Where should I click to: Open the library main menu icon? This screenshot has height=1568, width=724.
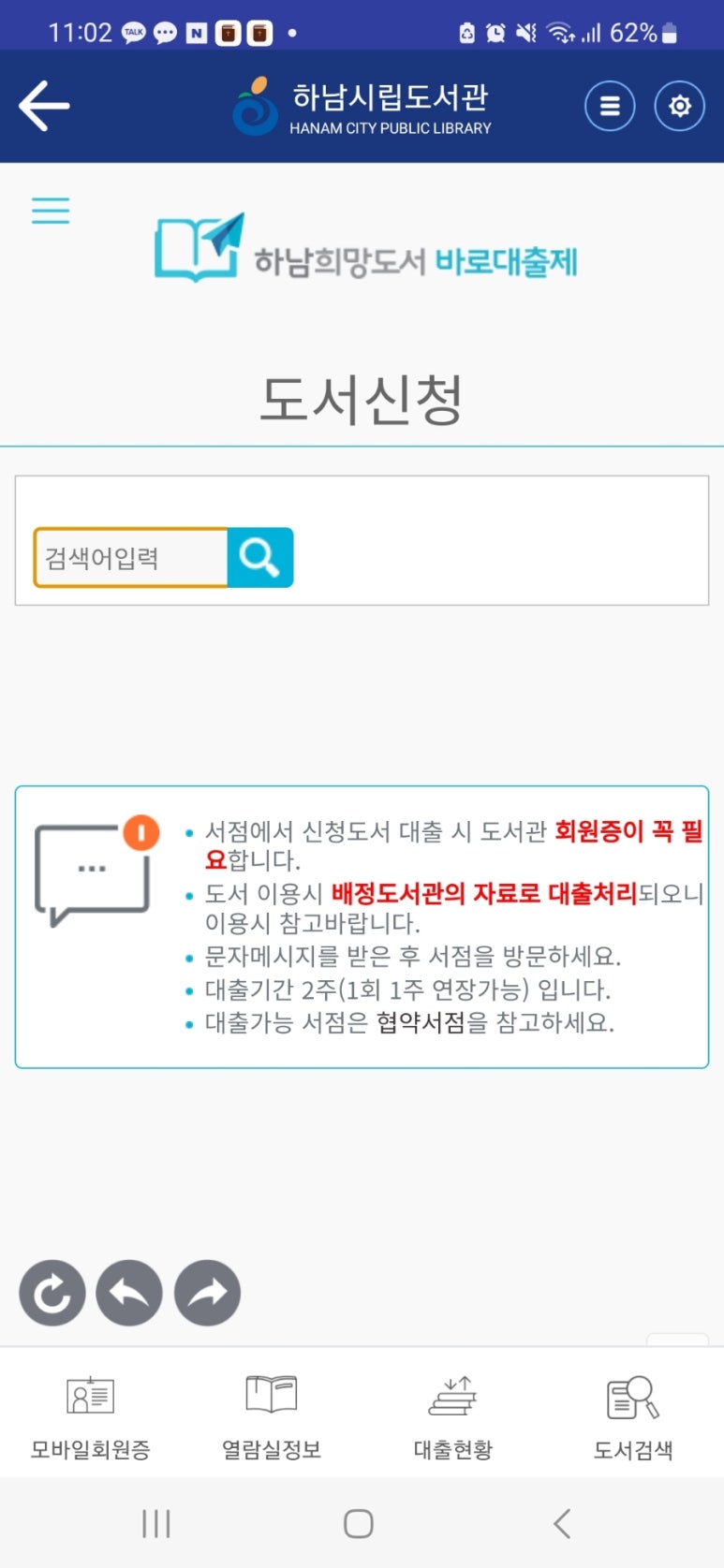pos(610,106)
